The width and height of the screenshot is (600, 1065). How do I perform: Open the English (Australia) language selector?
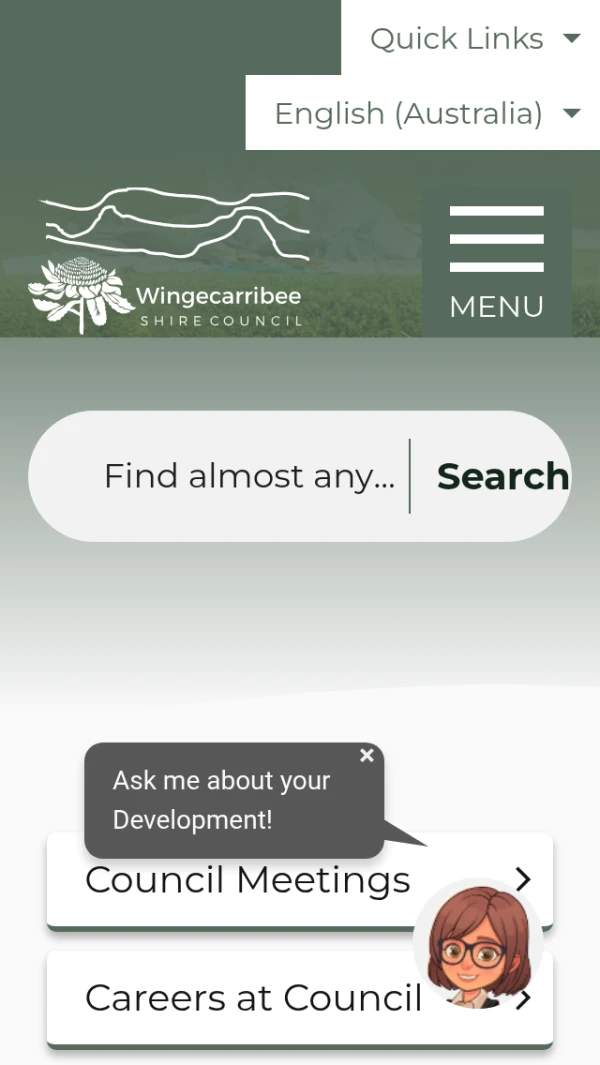tap(425, 113)
